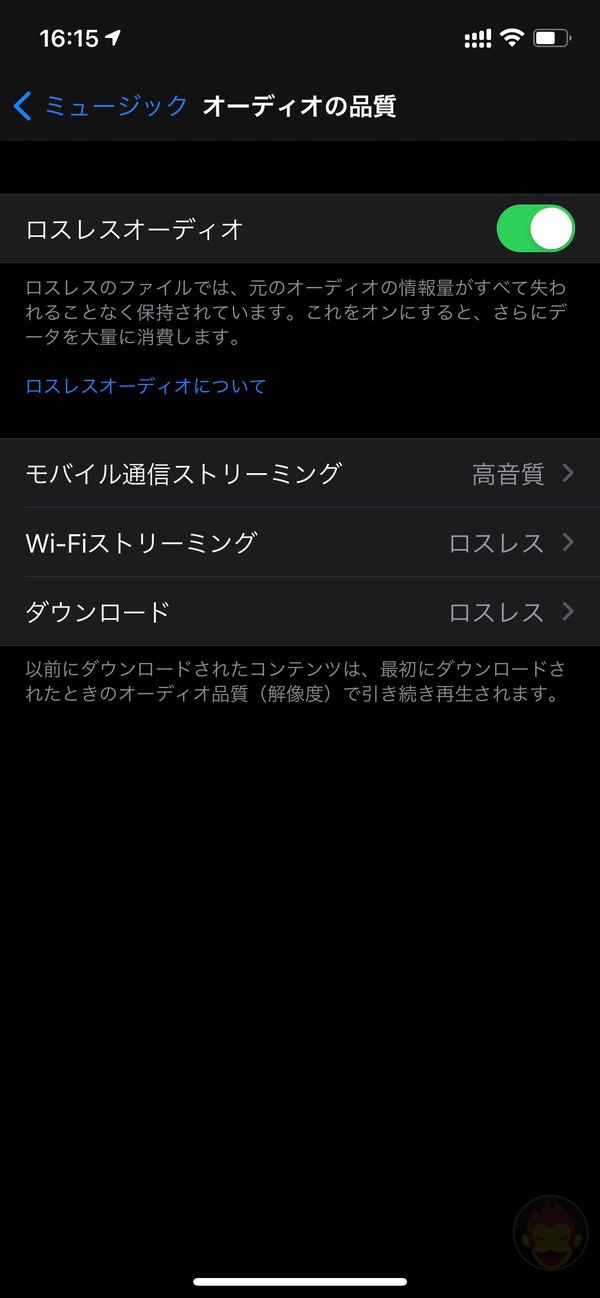This screenshot has width=600, height=1298.
Task: Open ダウンロード quality settings
Action: (300, 612)
